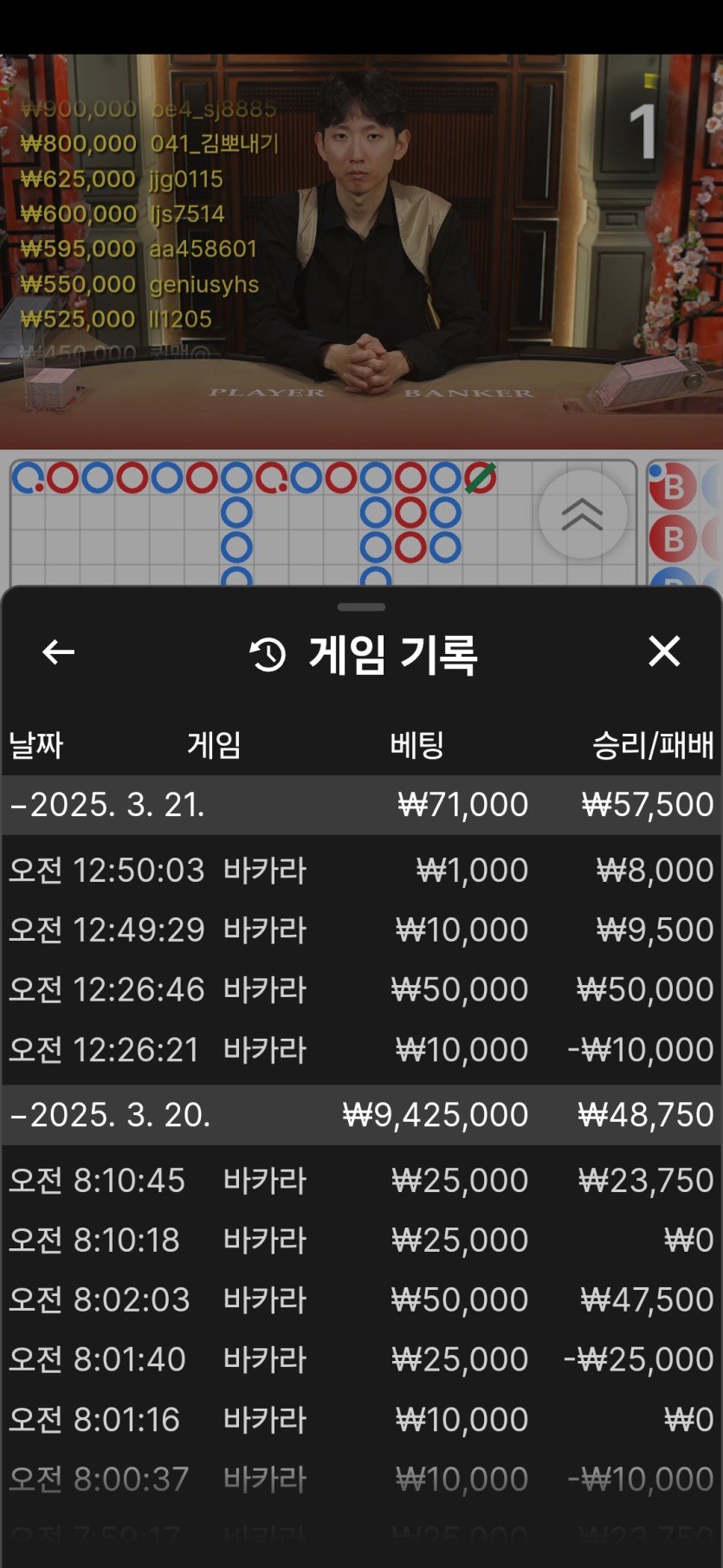Open the 오전 12:26:46 바카라 record

pyautogui.click(x=362, y=989)
